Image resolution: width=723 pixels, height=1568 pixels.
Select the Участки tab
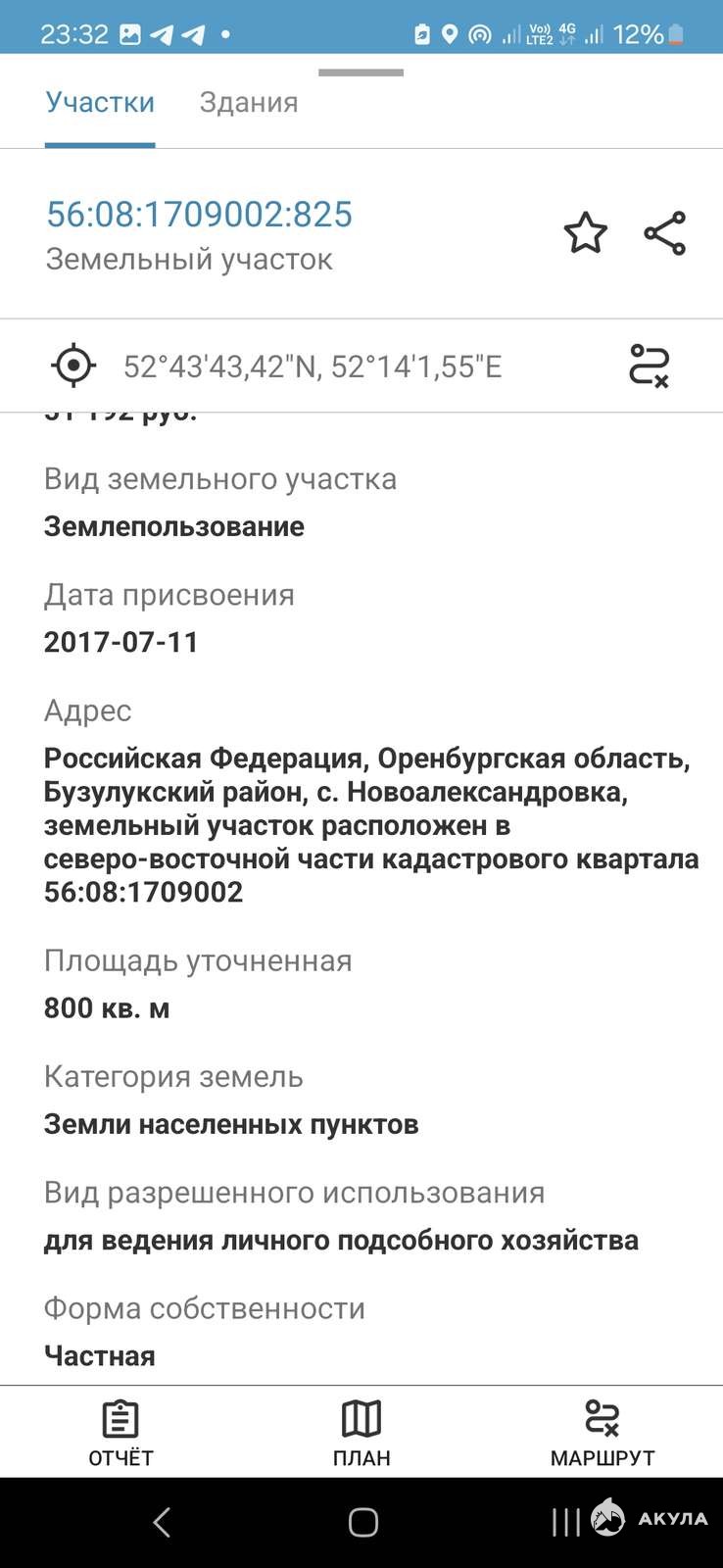(x=100, y=103)
